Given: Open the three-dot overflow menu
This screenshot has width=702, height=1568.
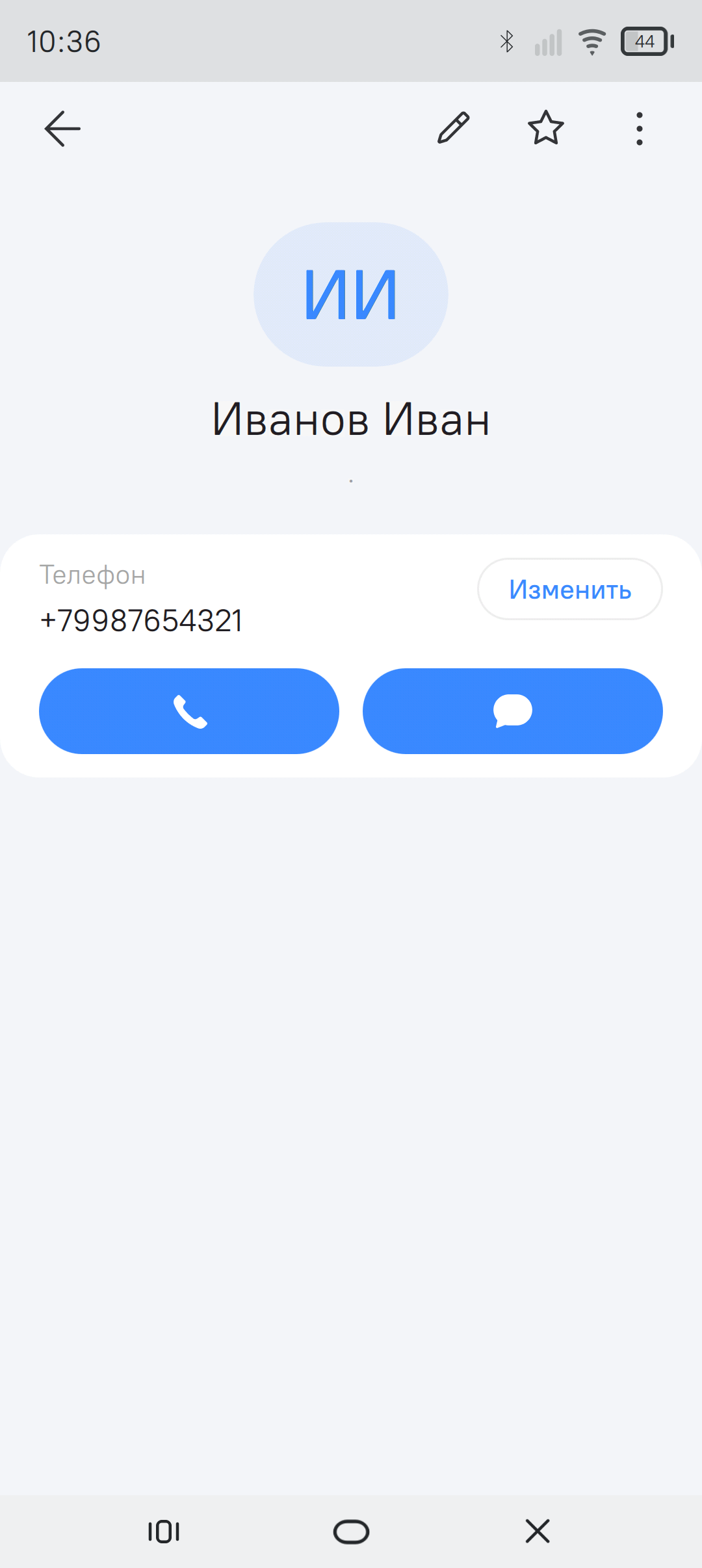Looking at the screenshot, I should (640, 129).
